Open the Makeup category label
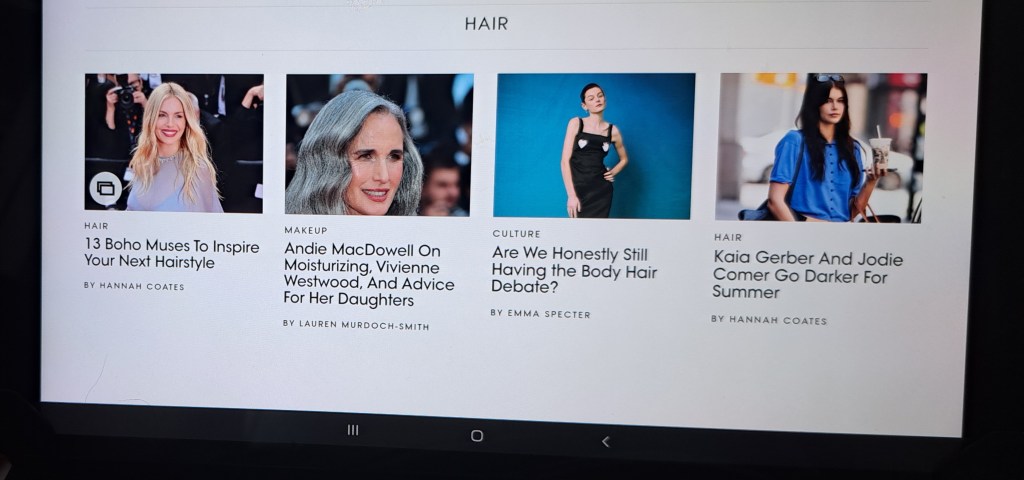 [x=305, y=231]
